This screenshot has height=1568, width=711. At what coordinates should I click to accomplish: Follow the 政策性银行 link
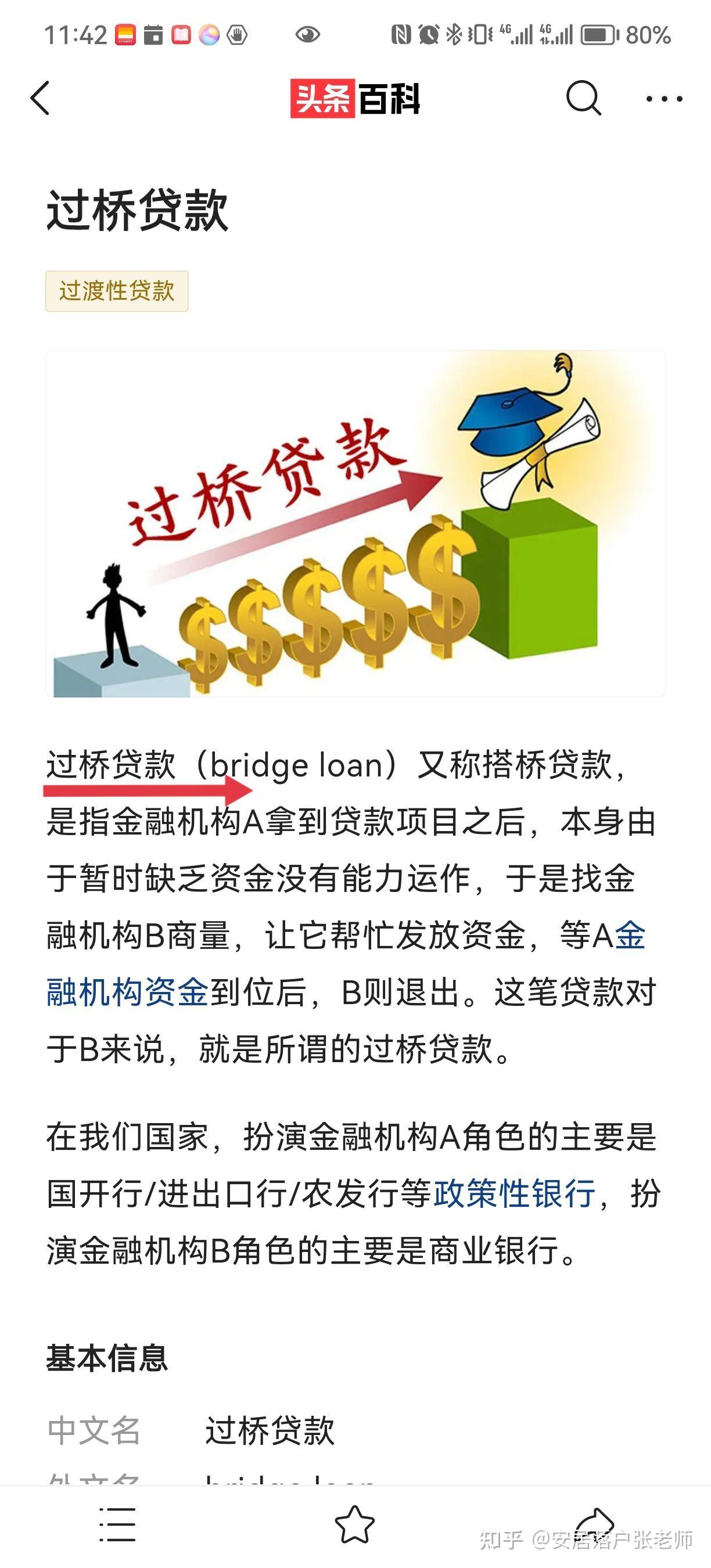pyautogui.click(x=515, y=1193)
